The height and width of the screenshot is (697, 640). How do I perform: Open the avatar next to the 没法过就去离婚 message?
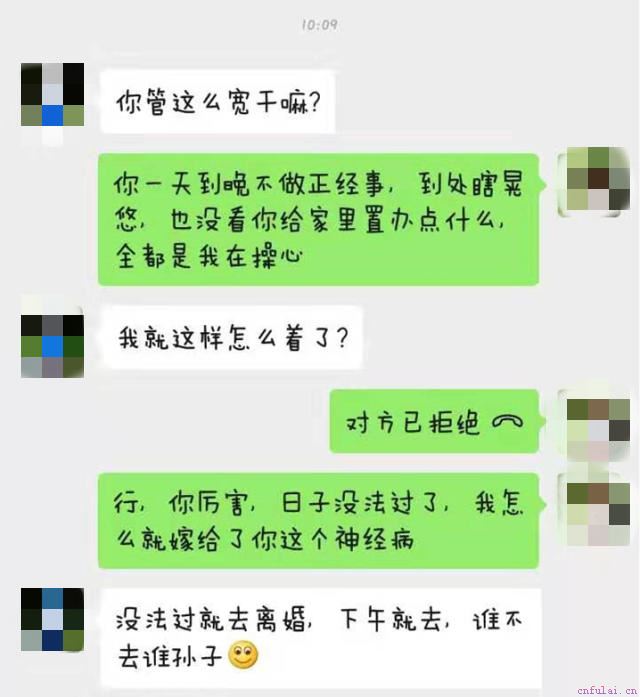click(52, 620)
